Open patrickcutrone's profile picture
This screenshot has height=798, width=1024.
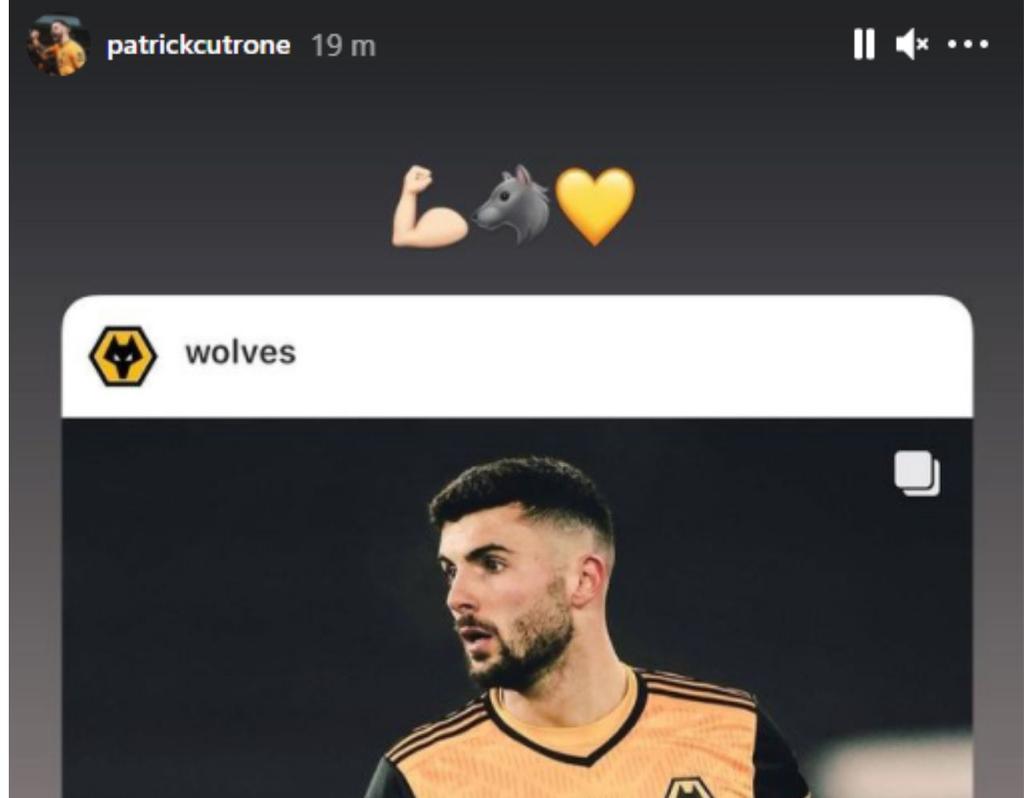57,46
